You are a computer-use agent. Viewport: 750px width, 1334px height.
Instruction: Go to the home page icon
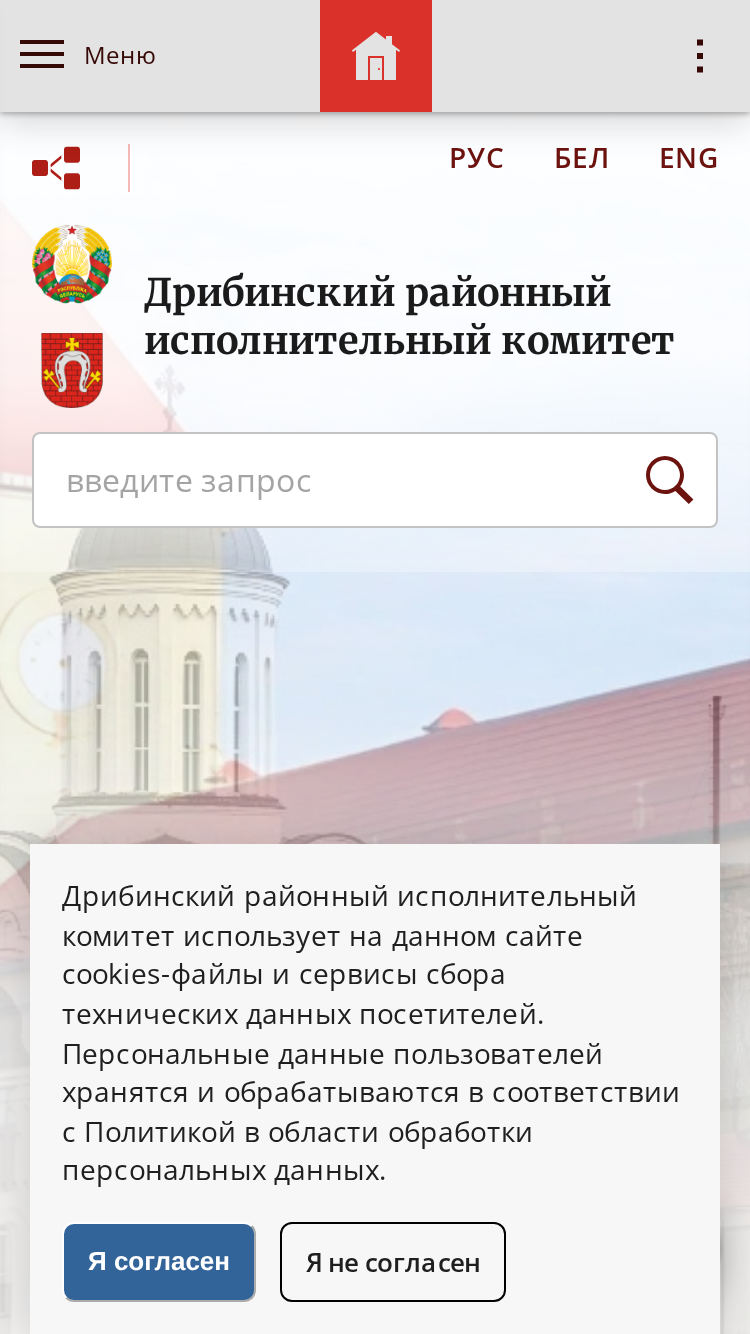376,56
